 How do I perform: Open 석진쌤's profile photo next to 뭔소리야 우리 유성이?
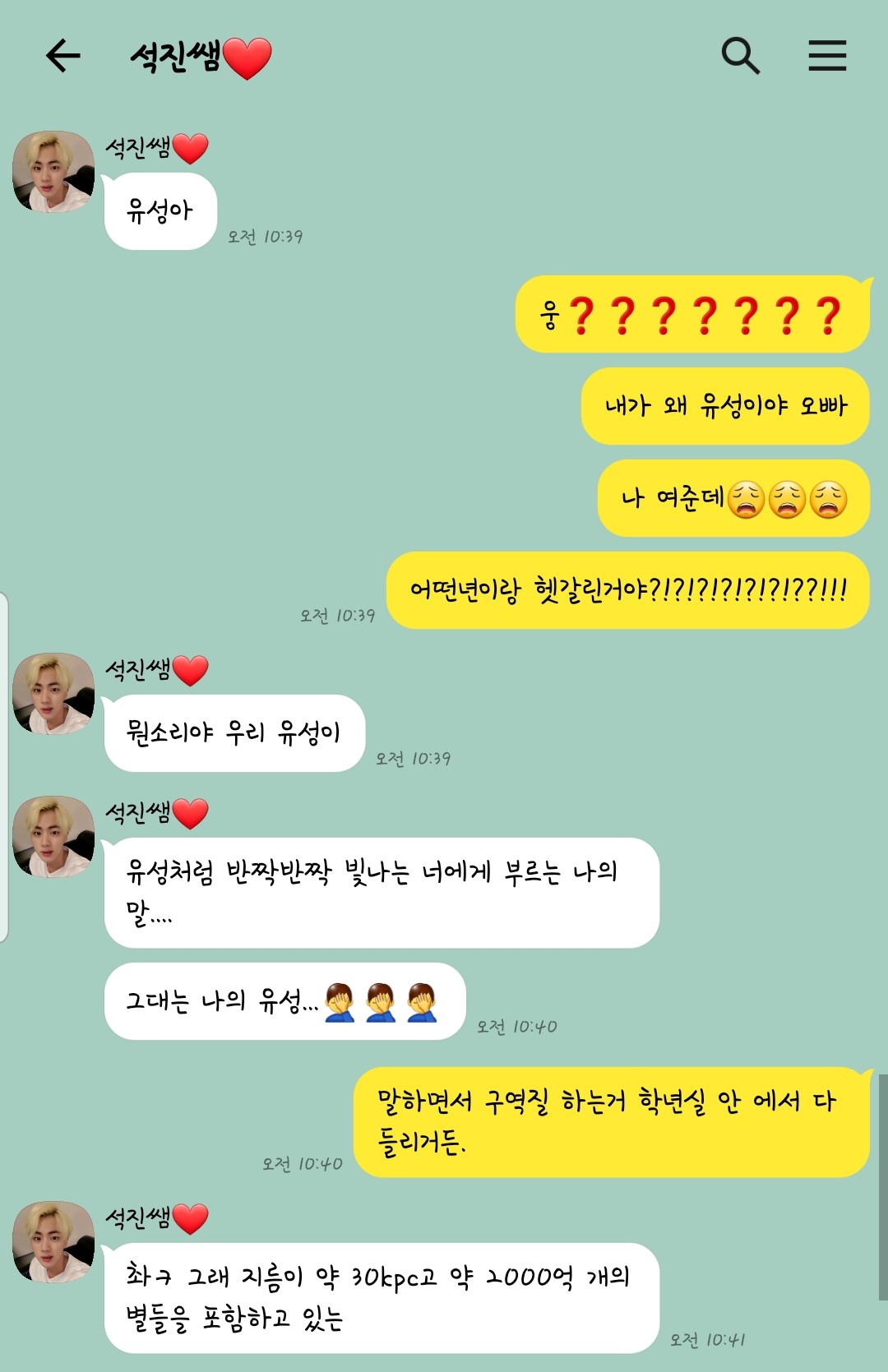(53, 694)
